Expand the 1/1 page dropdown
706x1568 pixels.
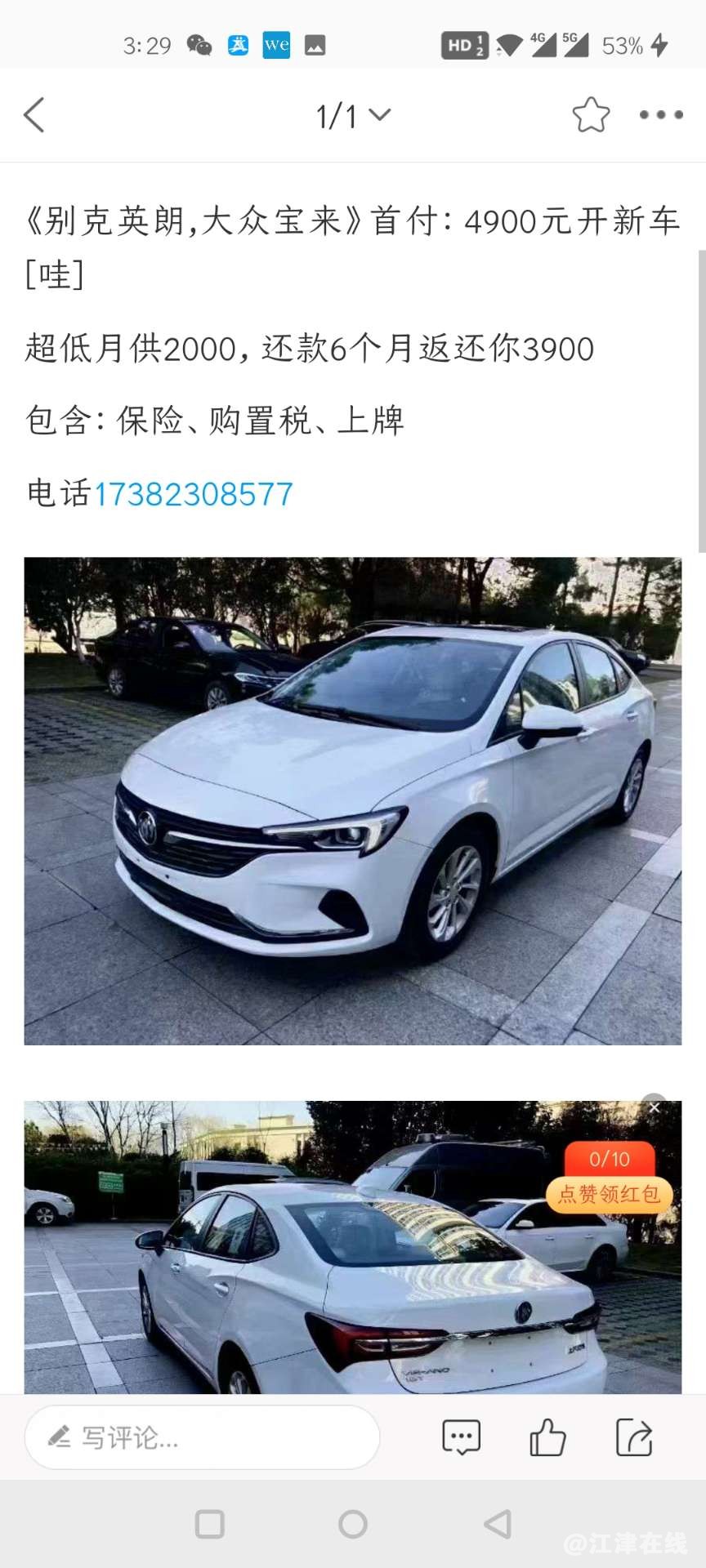(x=353, y=116)
